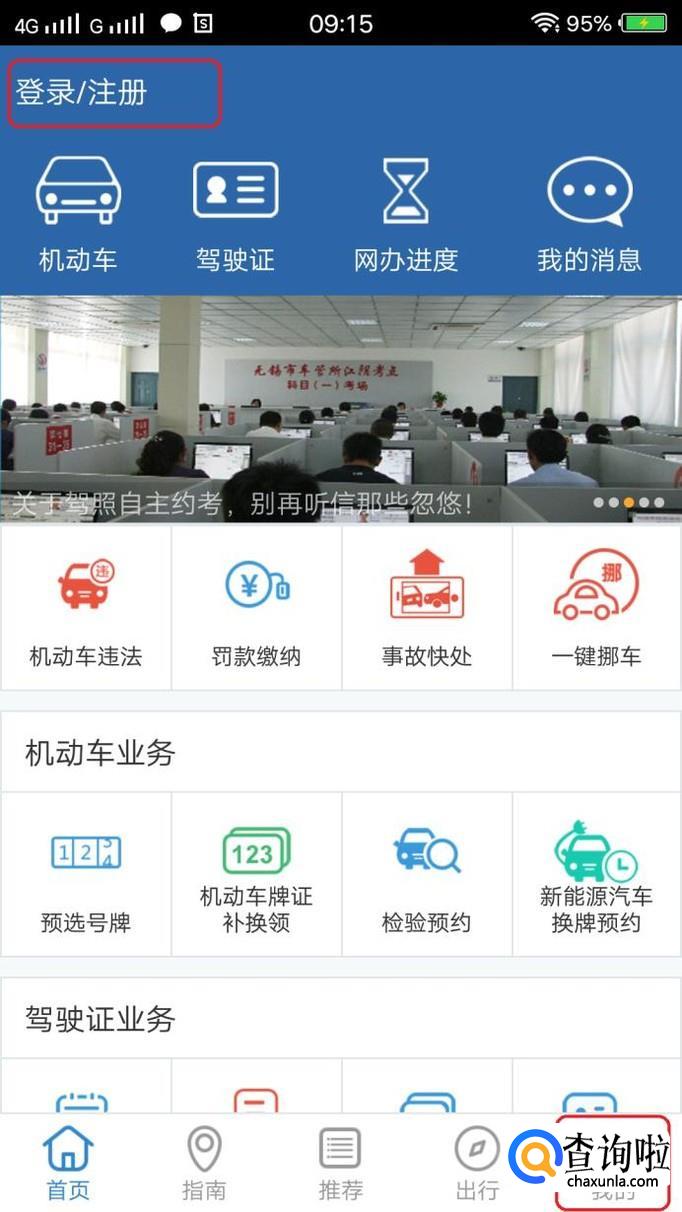Open 新能源汽车换牌预约

tap(596, 877)
